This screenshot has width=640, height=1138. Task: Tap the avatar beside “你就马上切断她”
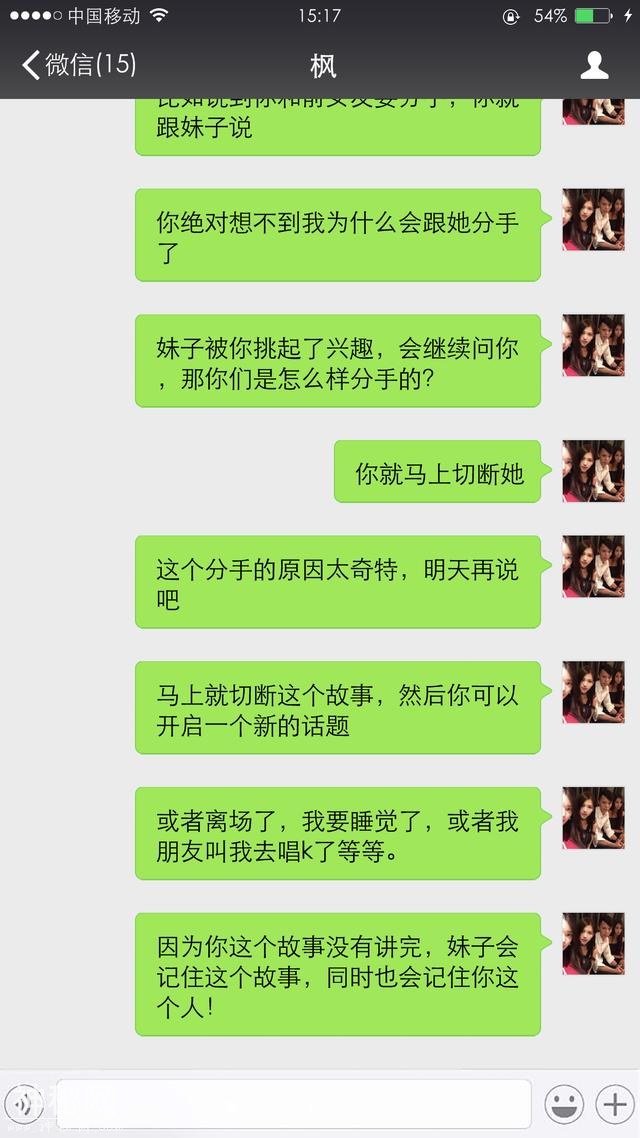593,471
